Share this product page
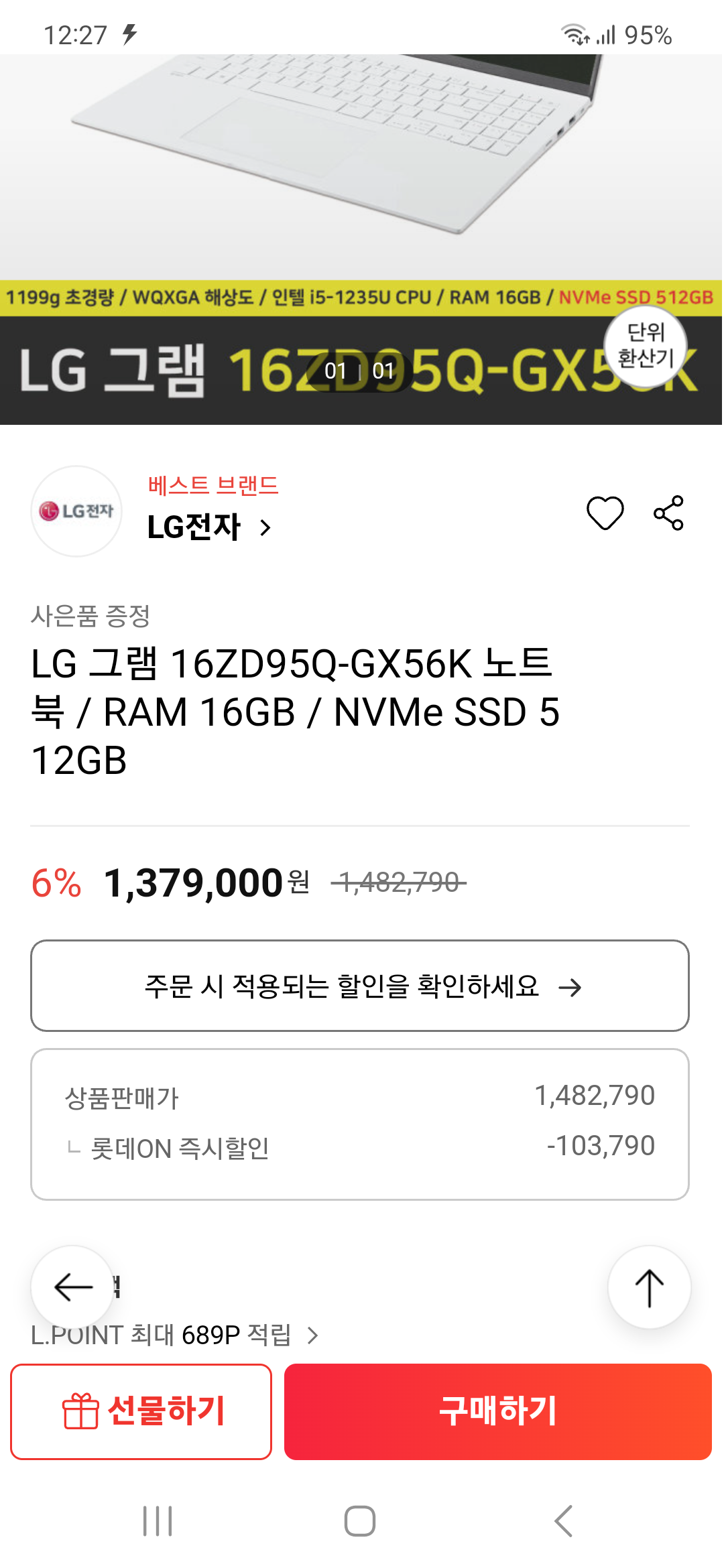 tap(668, 513)
